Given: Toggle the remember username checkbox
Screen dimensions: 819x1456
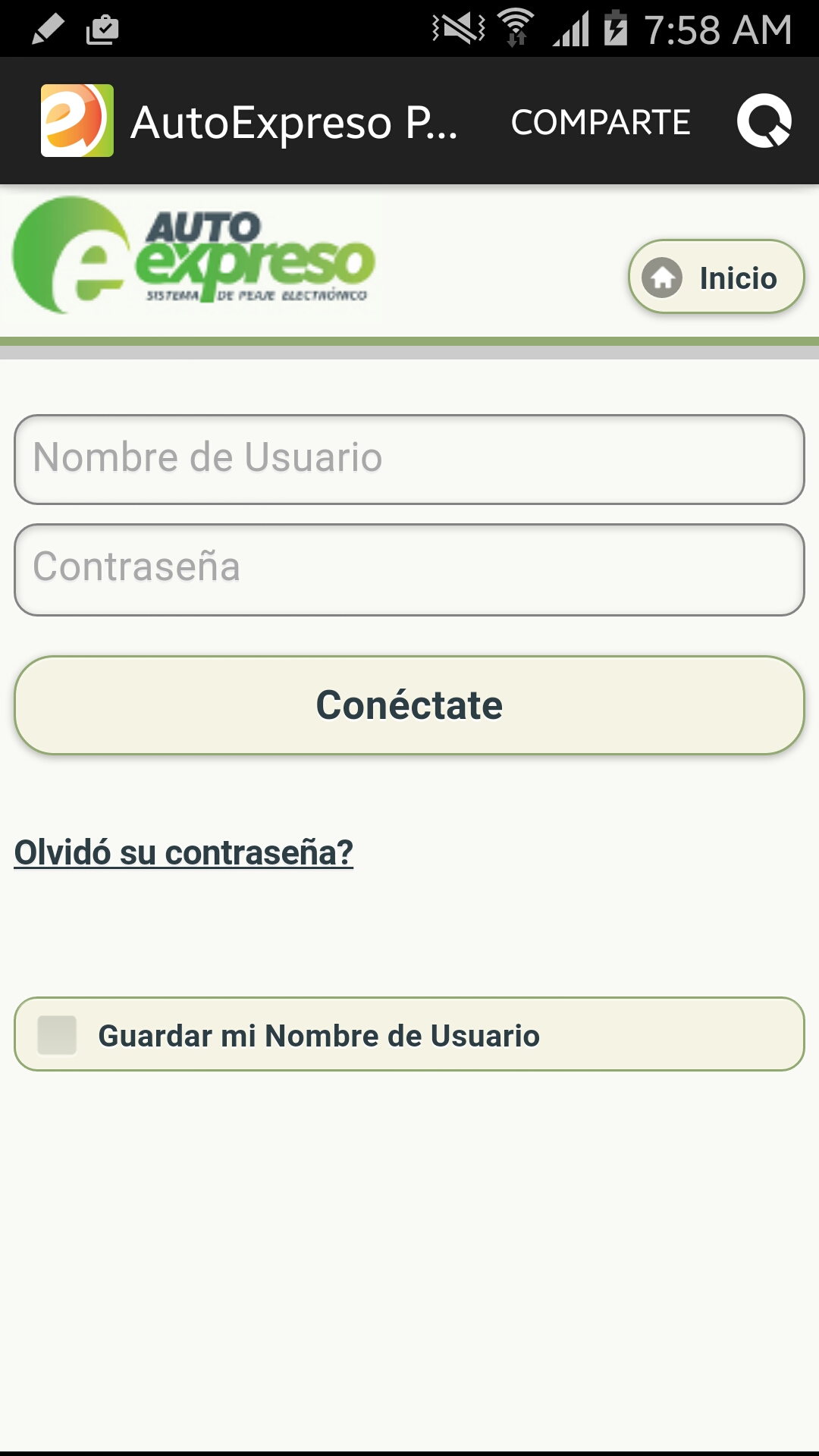Looking at the screenshot, I should [58, 1034].
